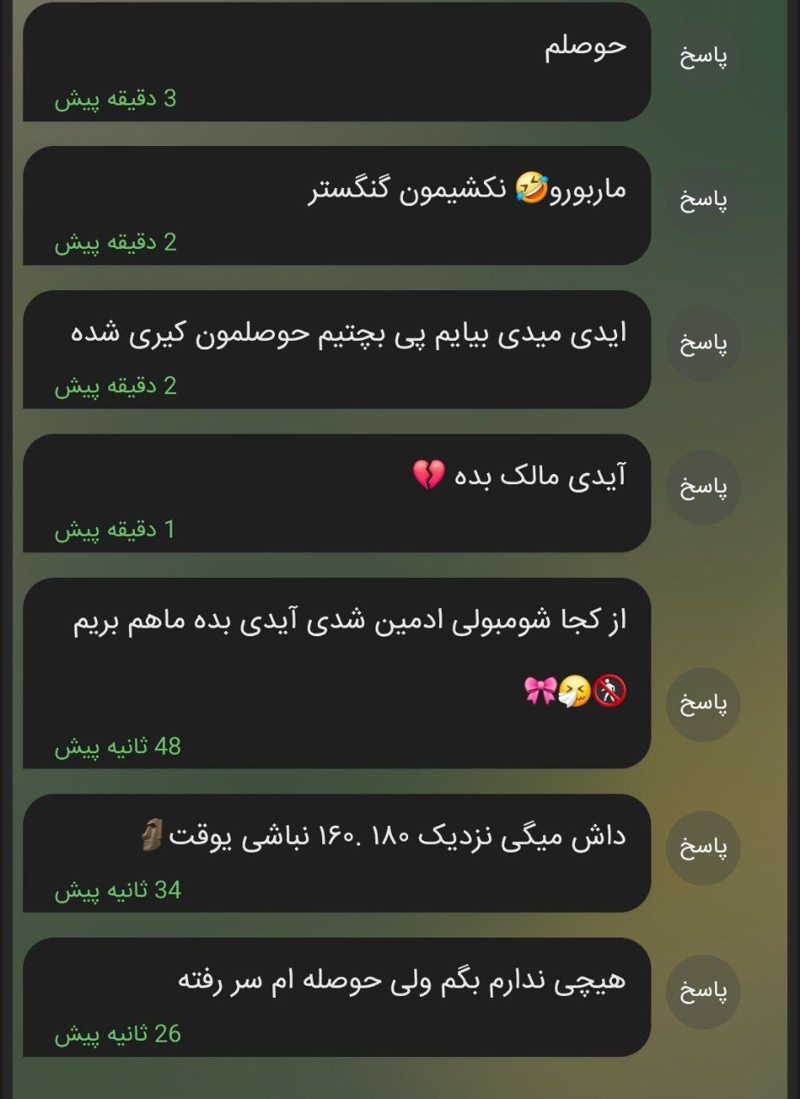Reply to the ماربورو نکشیمون گنگستر message
The height and width of the screenshot is (1099, 800).
tap(703, 200)
